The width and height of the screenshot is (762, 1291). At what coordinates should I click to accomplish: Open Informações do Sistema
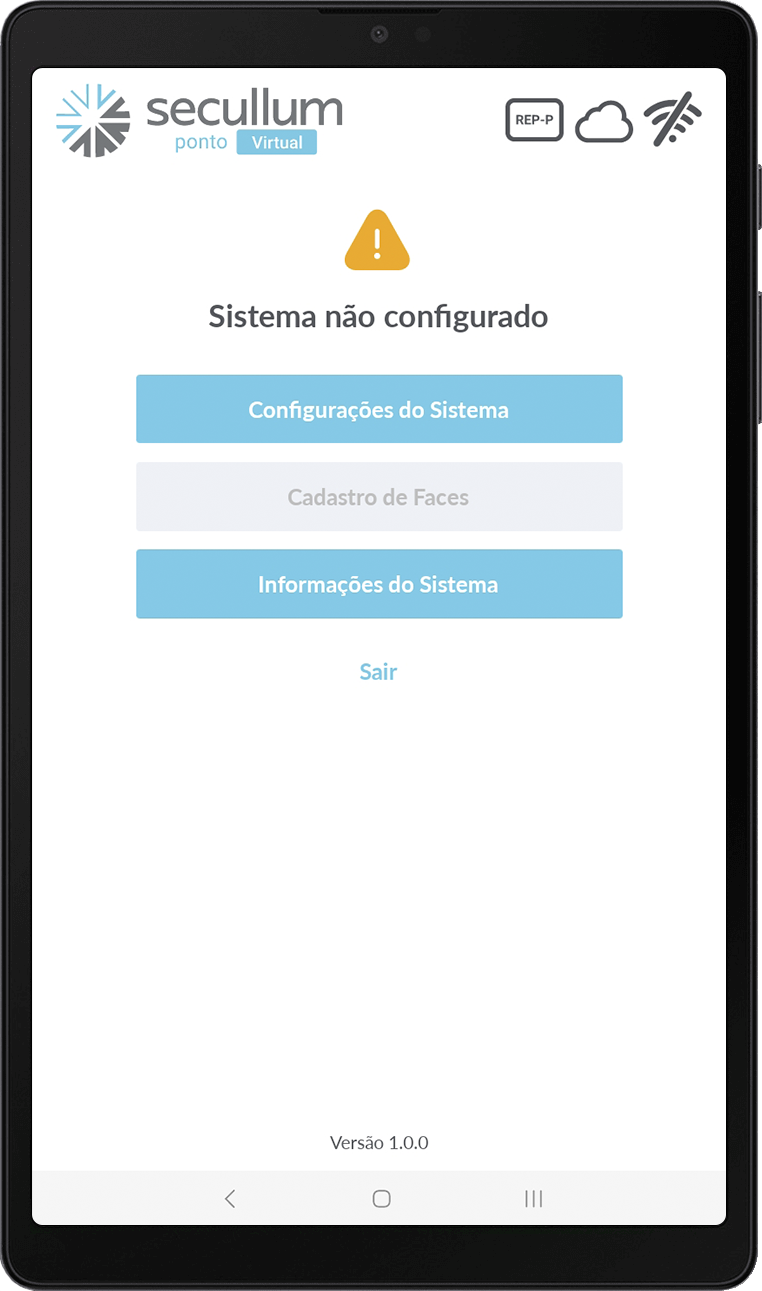tap(379, 584)
